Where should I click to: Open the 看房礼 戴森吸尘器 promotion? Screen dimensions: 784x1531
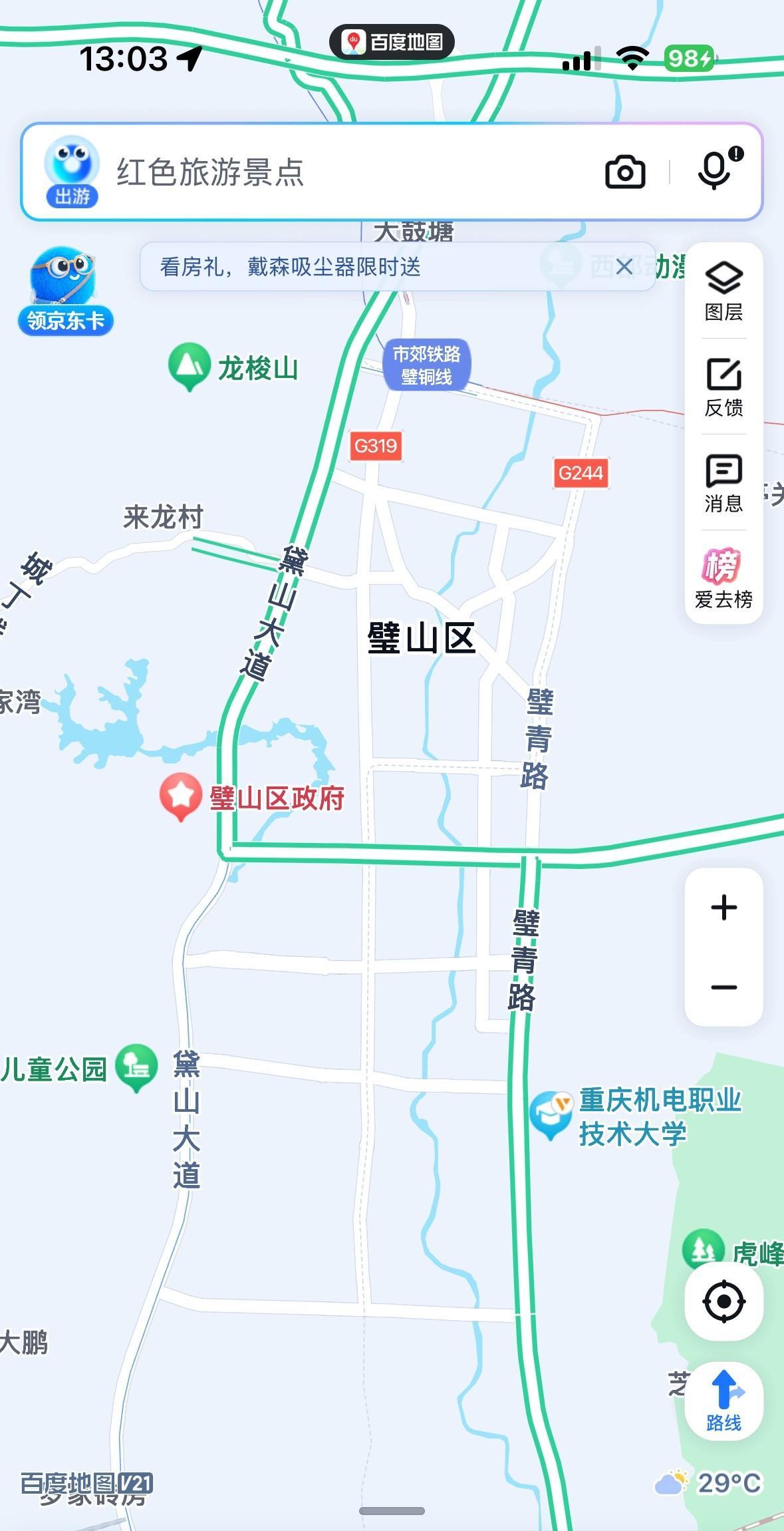[x=290, y=267]
